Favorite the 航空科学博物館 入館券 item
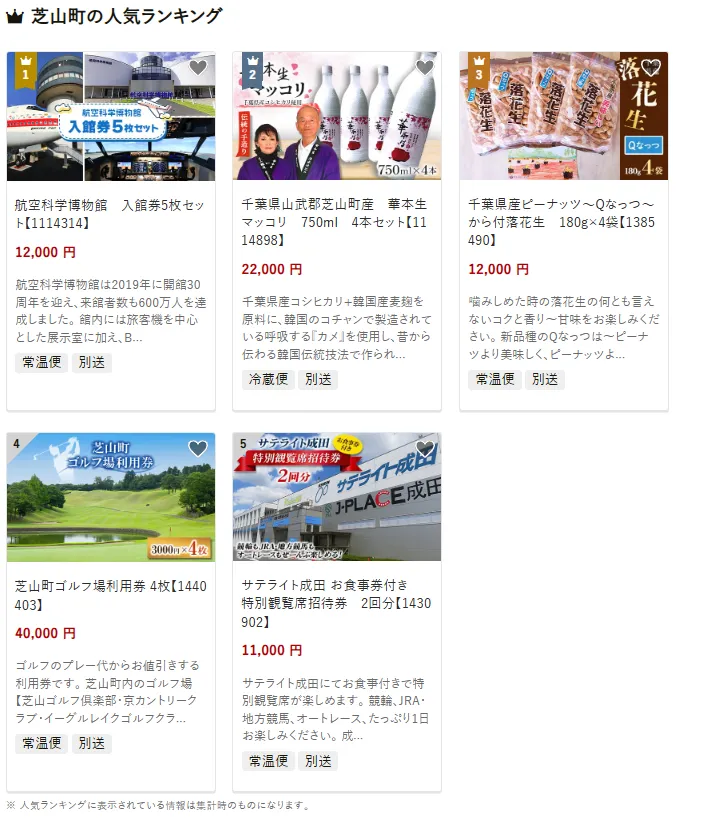This screenshot has width=703, height=828. tap(198, 68)
